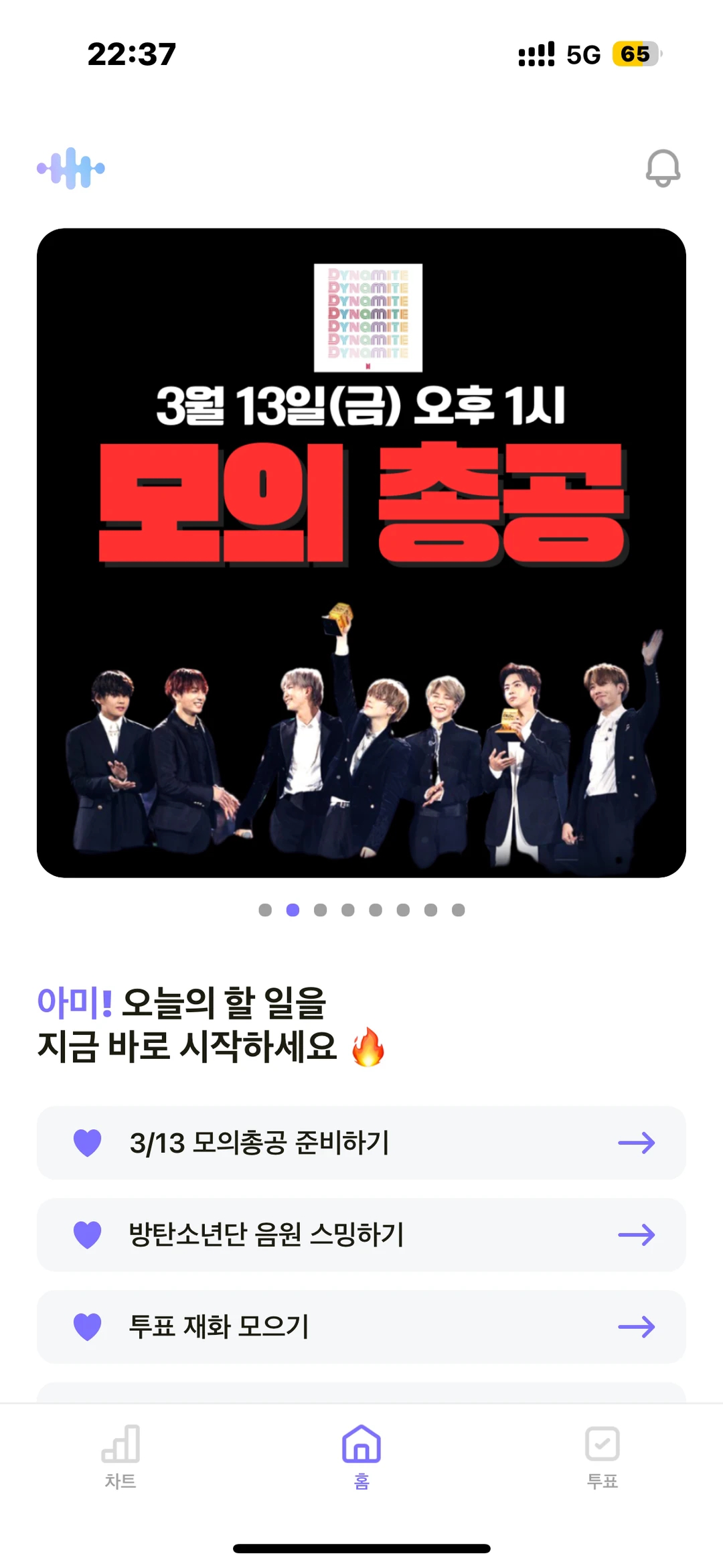Open 투표 재화 모으기 task
Screen dimensions: 723x1568
[x=361, y=1326]
